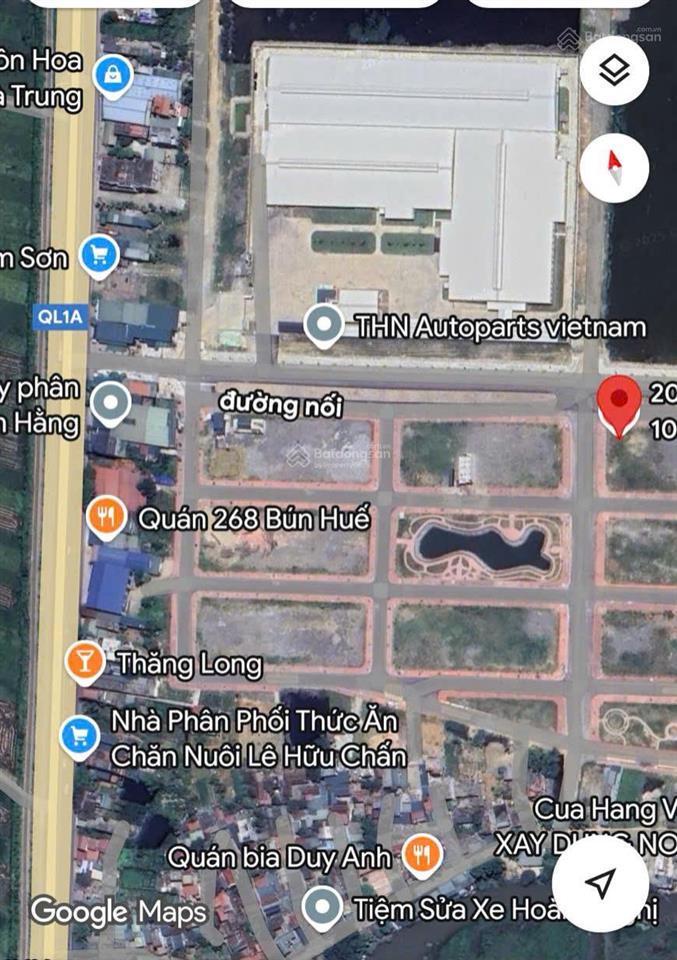Image resolution: width=677 pixels, height=960 pixels.
Task: Open the map layers button
Action: pyautogui.click(x=614, y=69)
